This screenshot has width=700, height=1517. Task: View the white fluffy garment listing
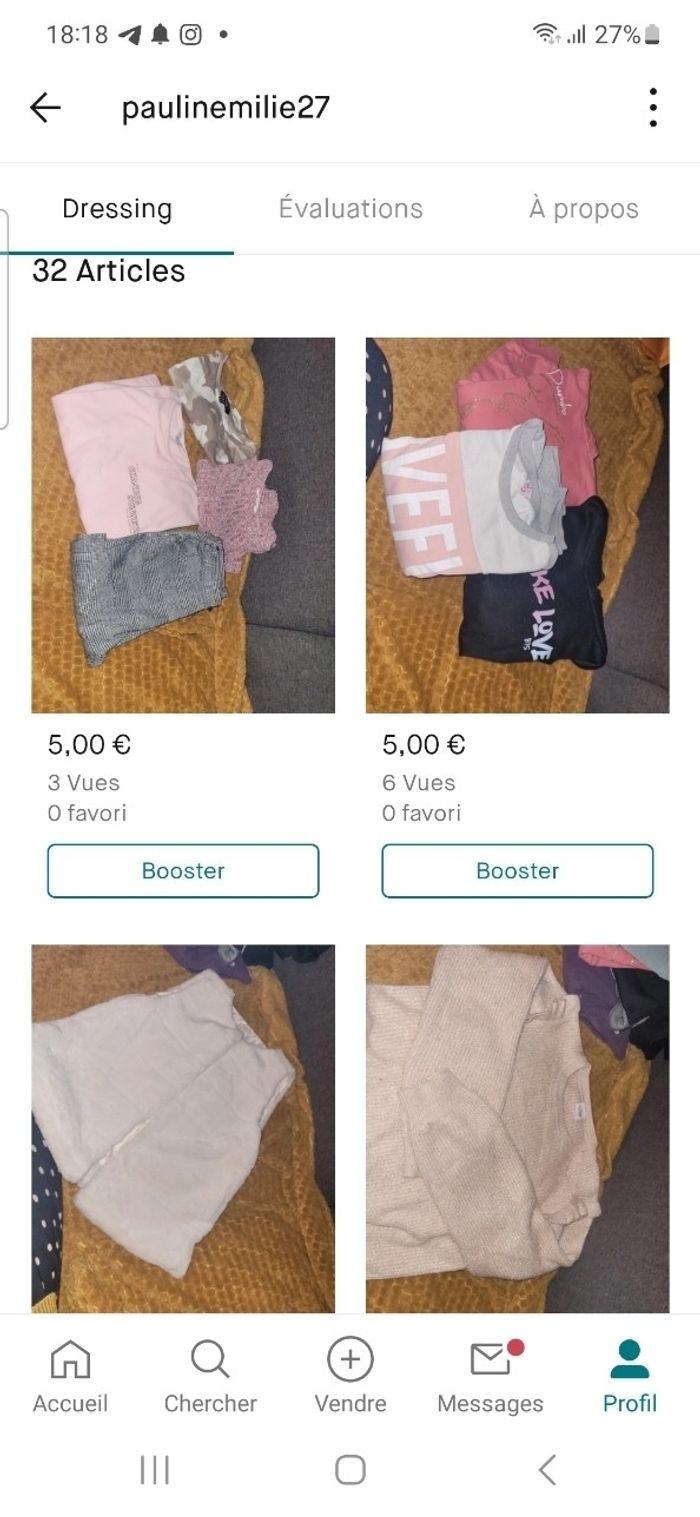click(x=183, y=1128)
